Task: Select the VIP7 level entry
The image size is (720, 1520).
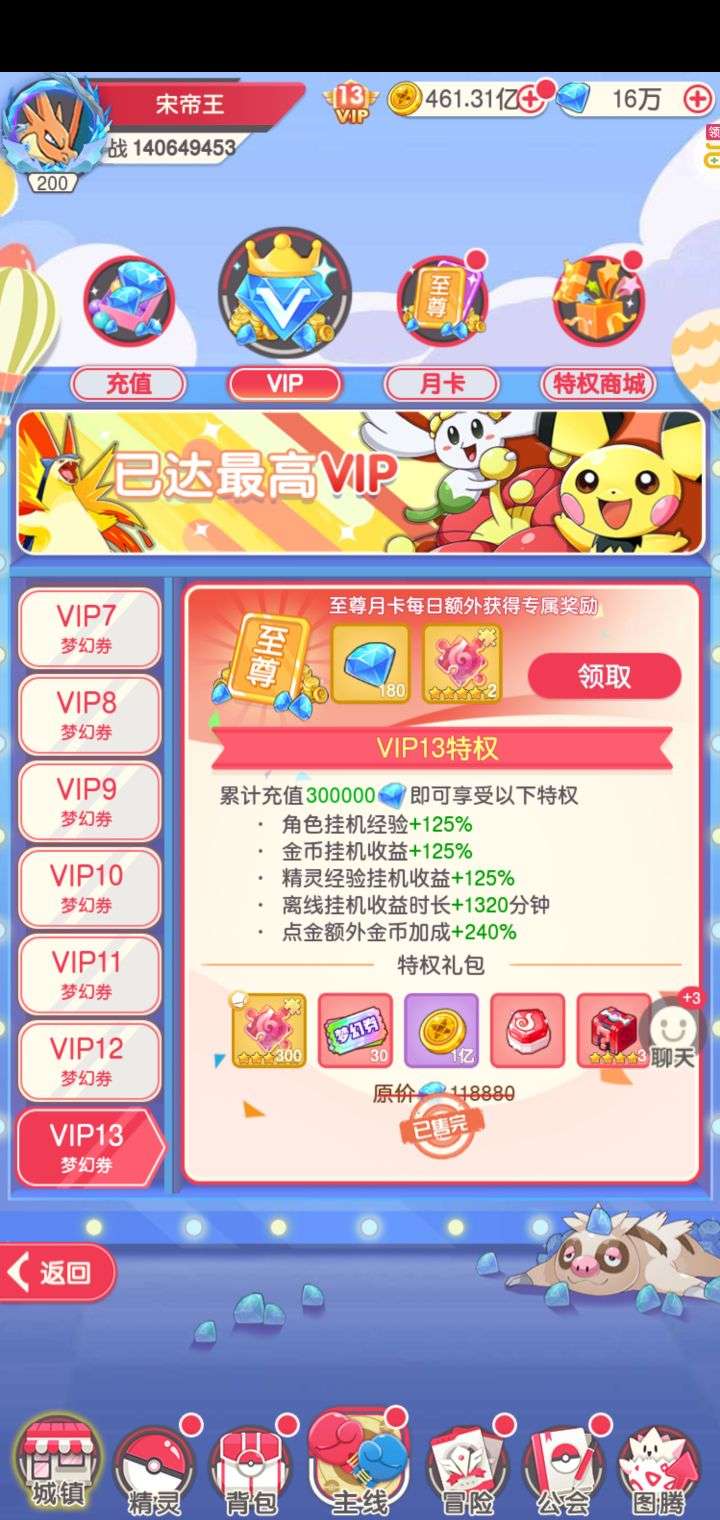Action: tap(89, 628)
